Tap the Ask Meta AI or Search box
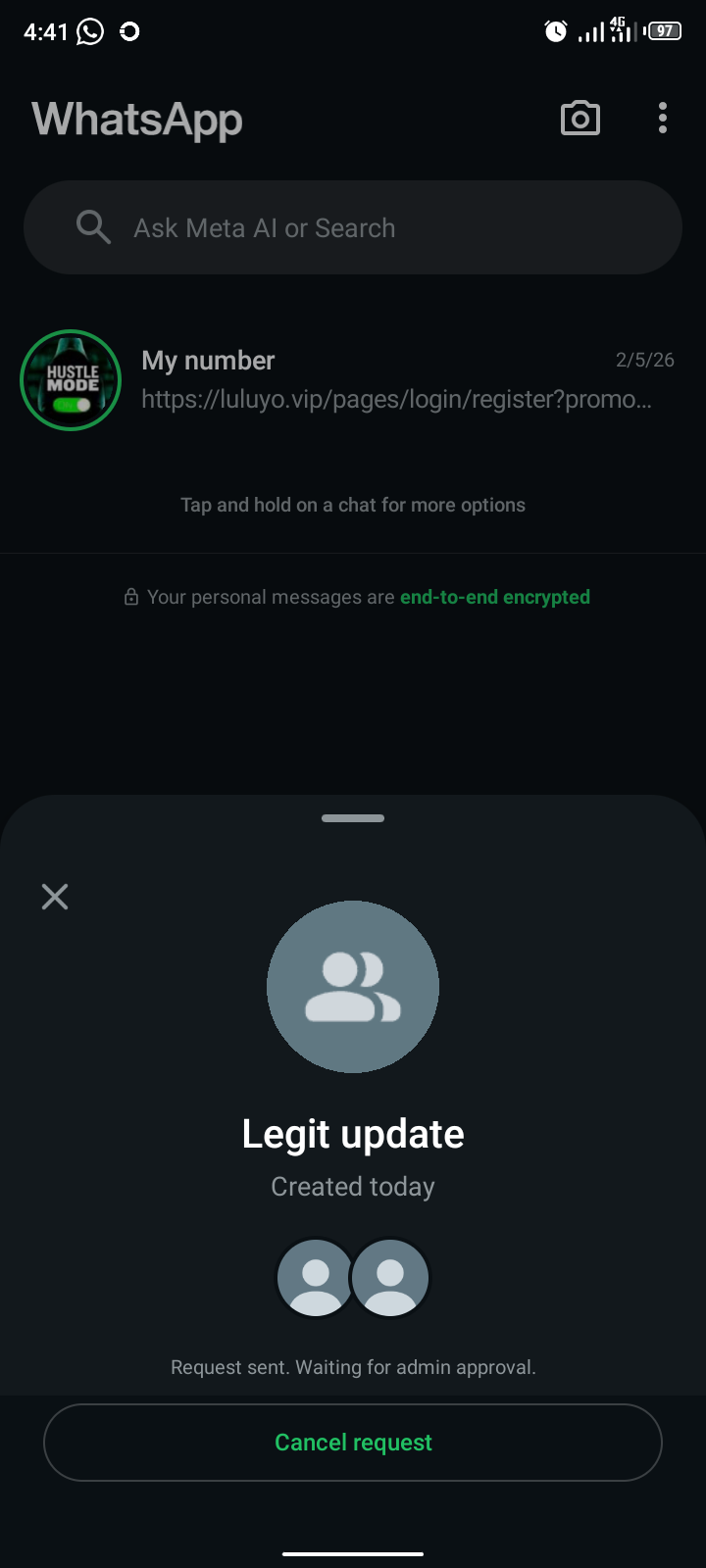Viewport: 706px width, 1568px height. pyautogui.click(x=353, y=227)
